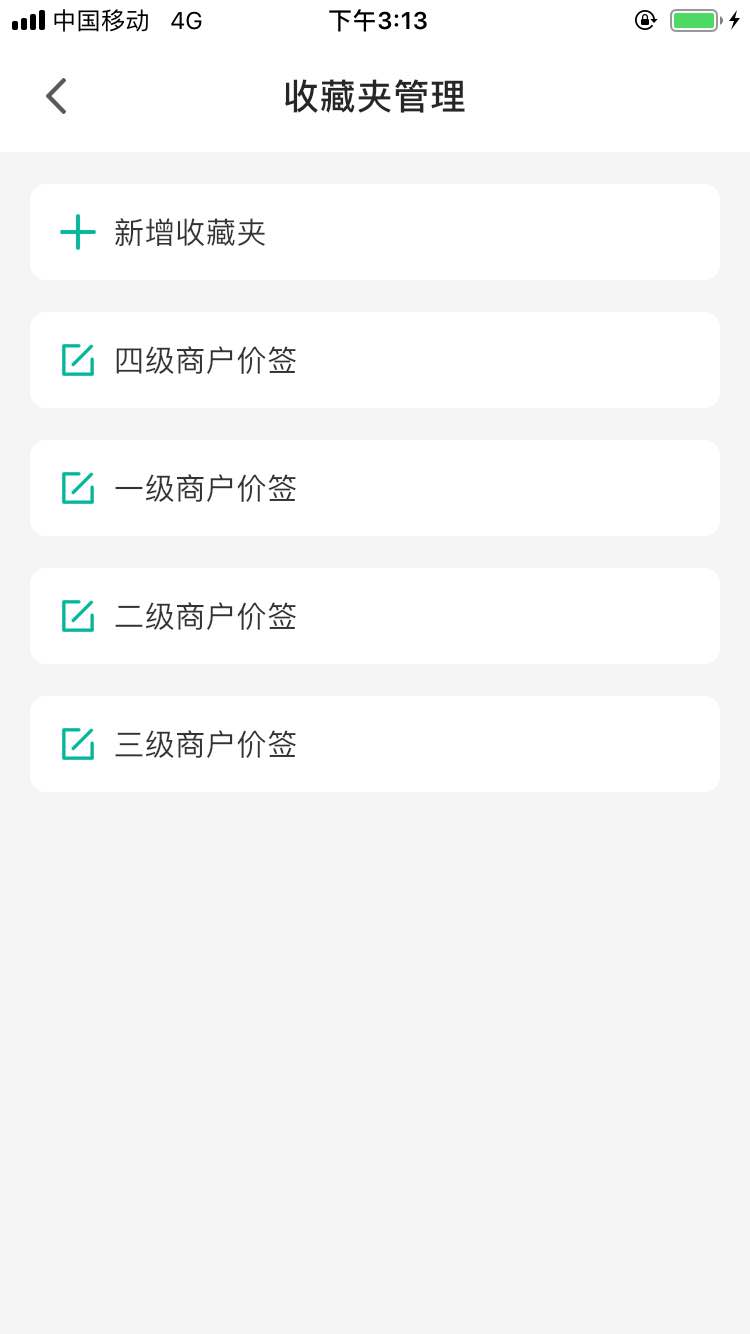Tap the 新增收藏夹 text label
The image size is (750, 1334).
click(190, 232)
